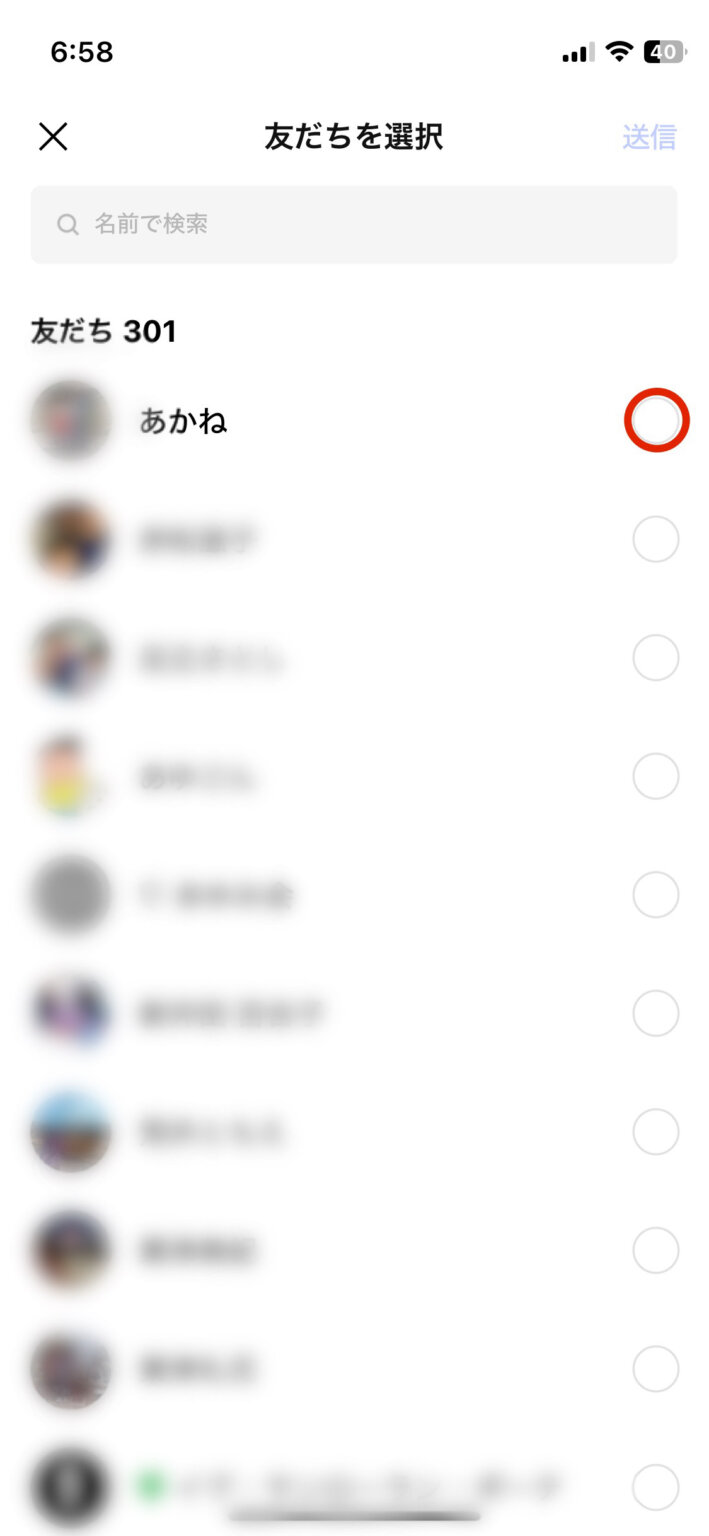Close the friend selection screen

(53, 137)
